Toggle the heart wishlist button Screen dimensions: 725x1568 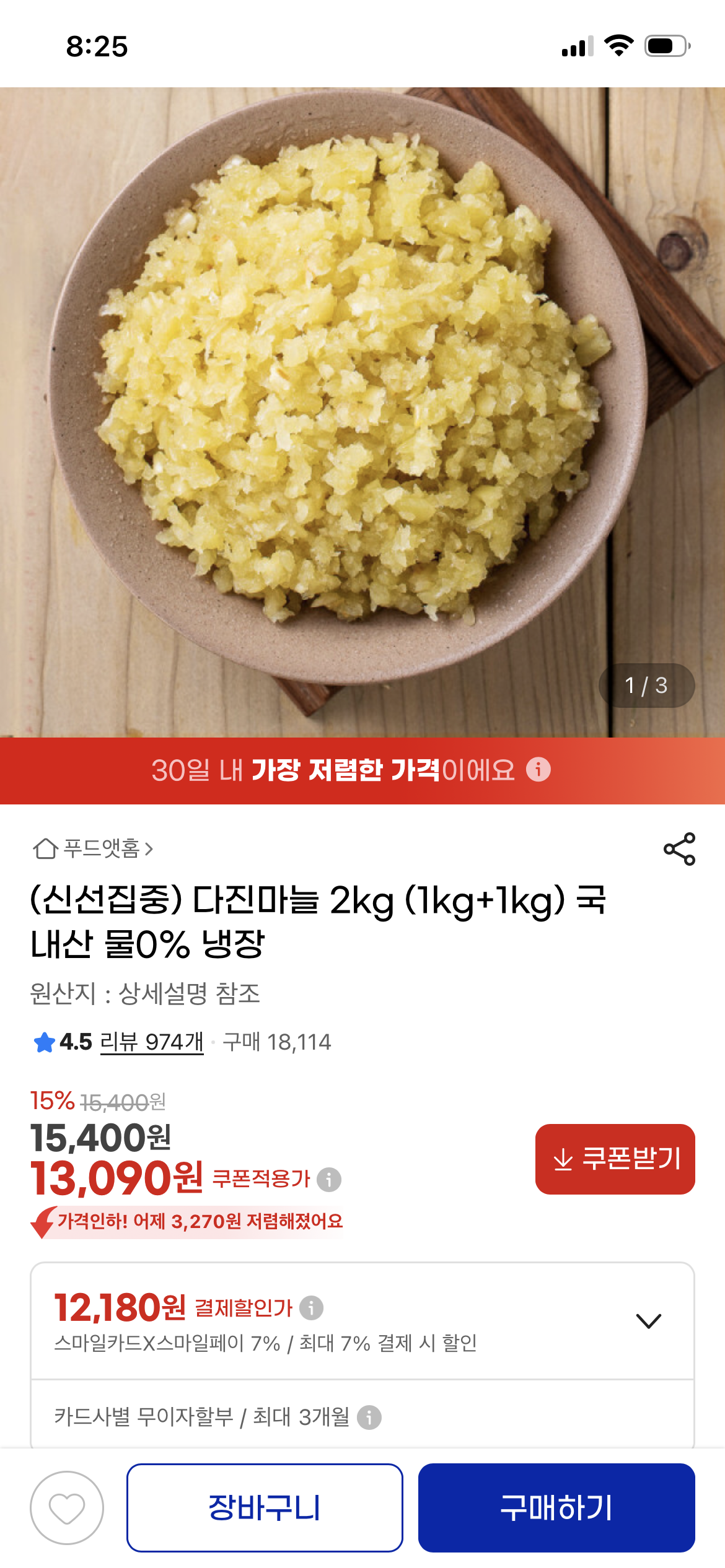point(65,1509)
